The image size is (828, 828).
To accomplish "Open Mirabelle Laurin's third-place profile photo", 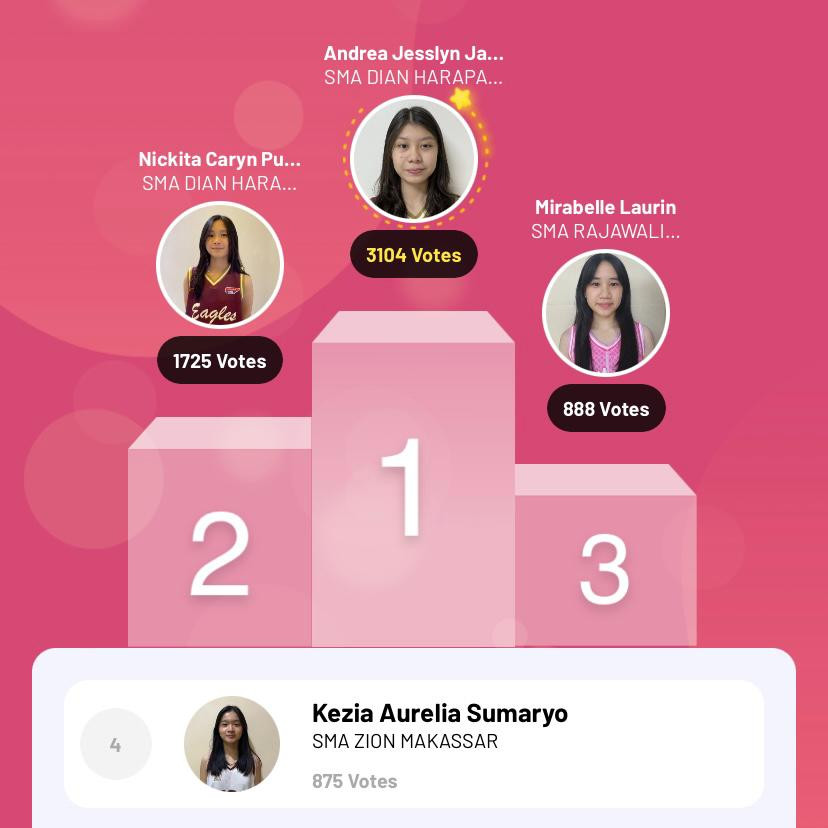I will click(x=605, y=313).
